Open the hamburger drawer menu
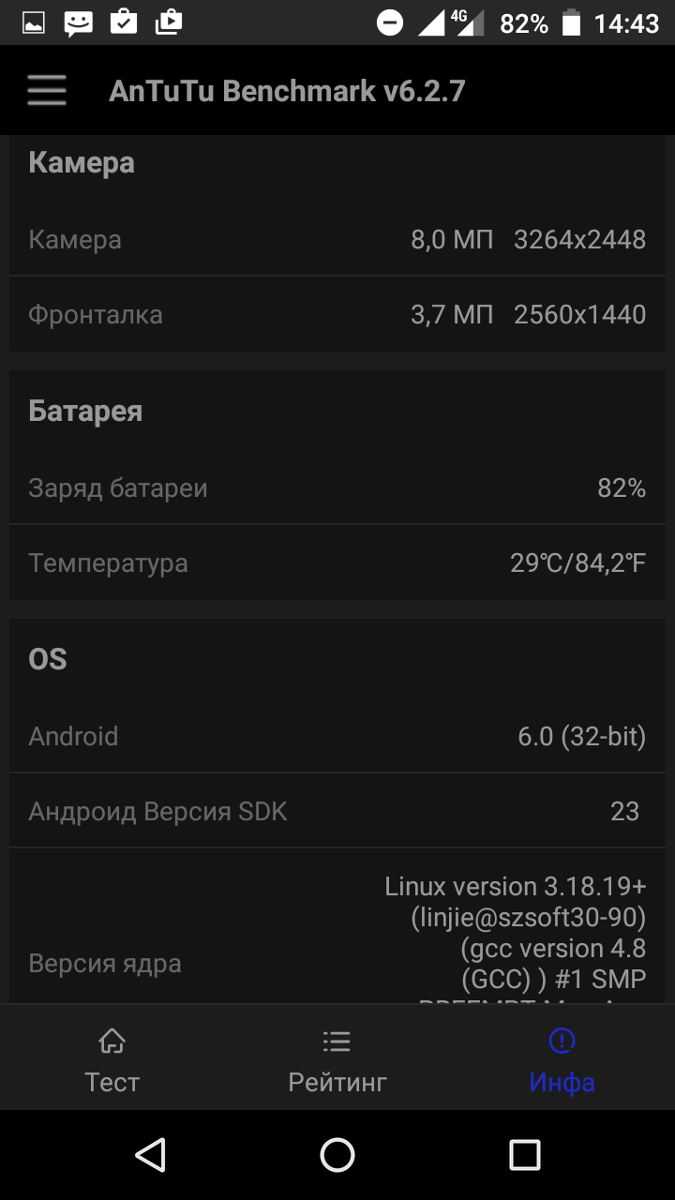This screenshot has width=675, height=1200. coord(47,91)
